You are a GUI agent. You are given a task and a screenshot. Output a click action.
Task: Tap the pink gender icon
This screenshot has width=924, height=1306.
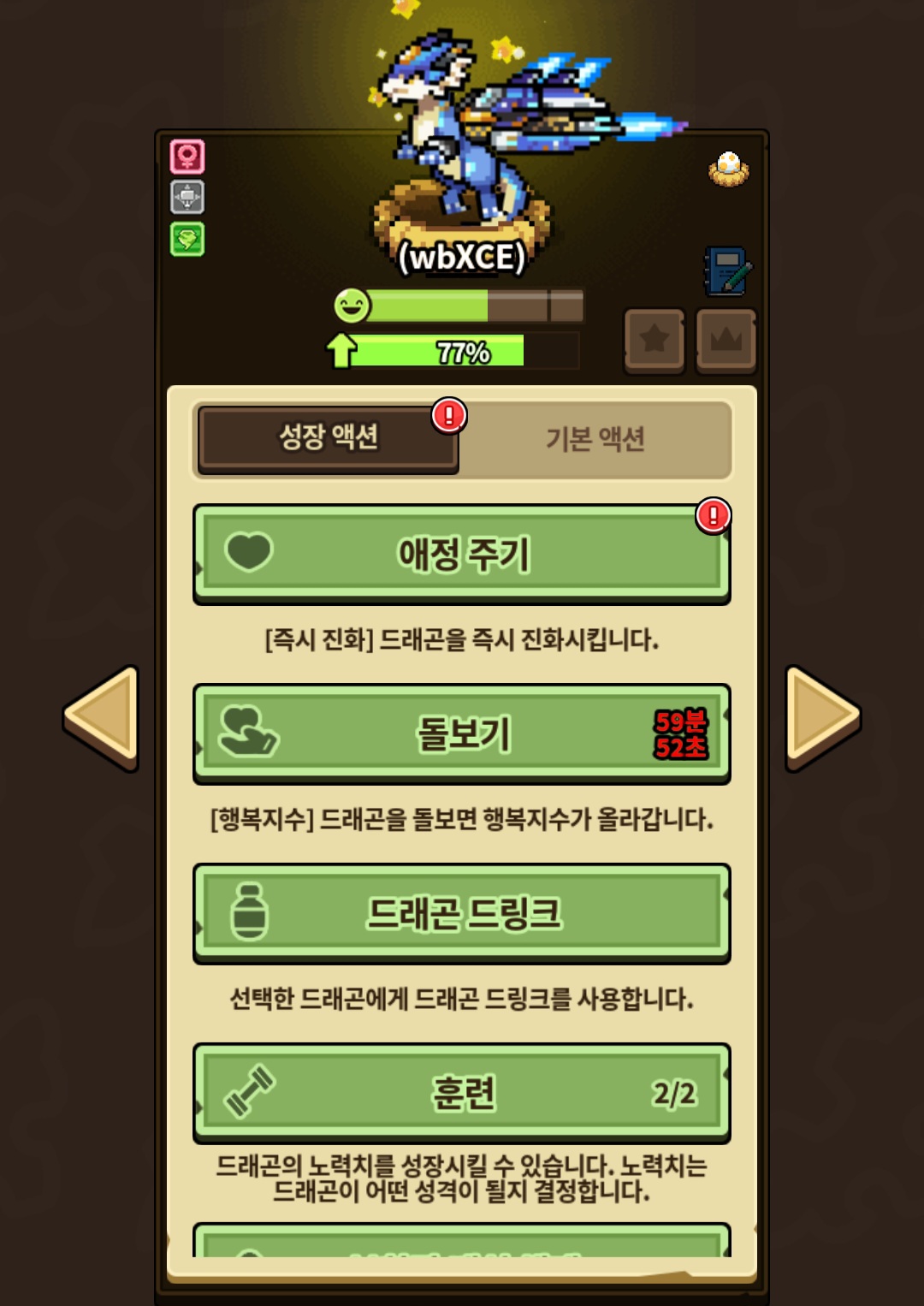coord(187,157)
